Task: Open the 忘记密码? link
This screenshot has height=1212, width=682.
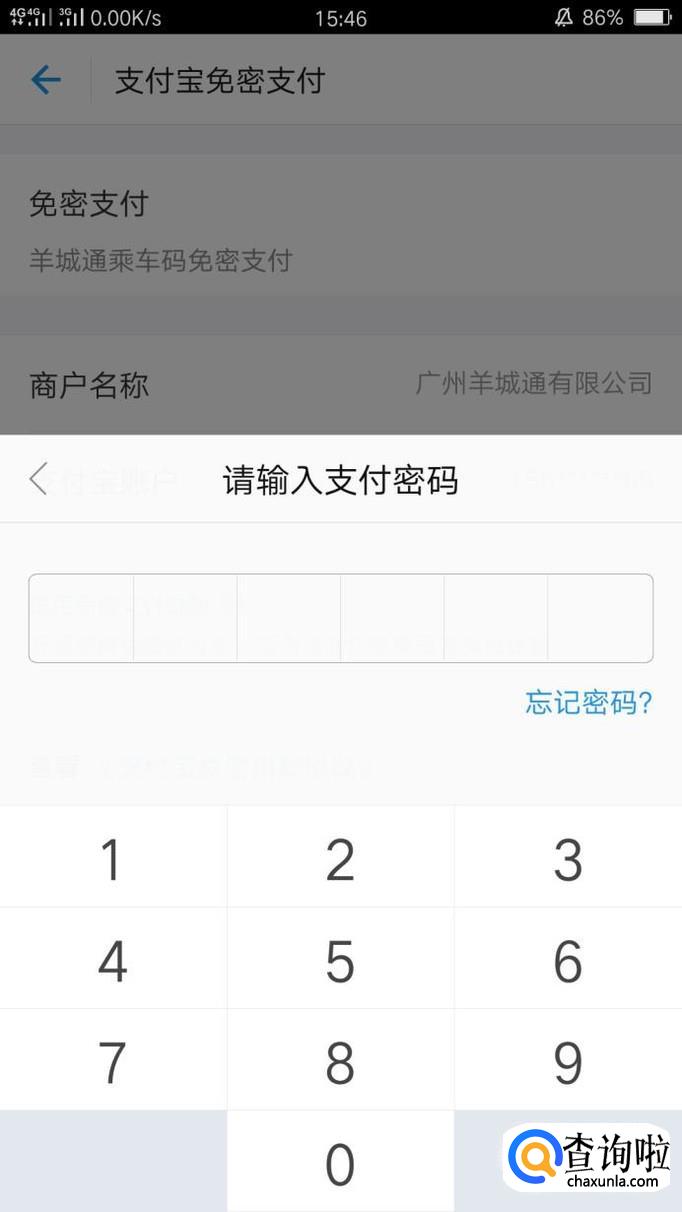Action: coord(588,702)
